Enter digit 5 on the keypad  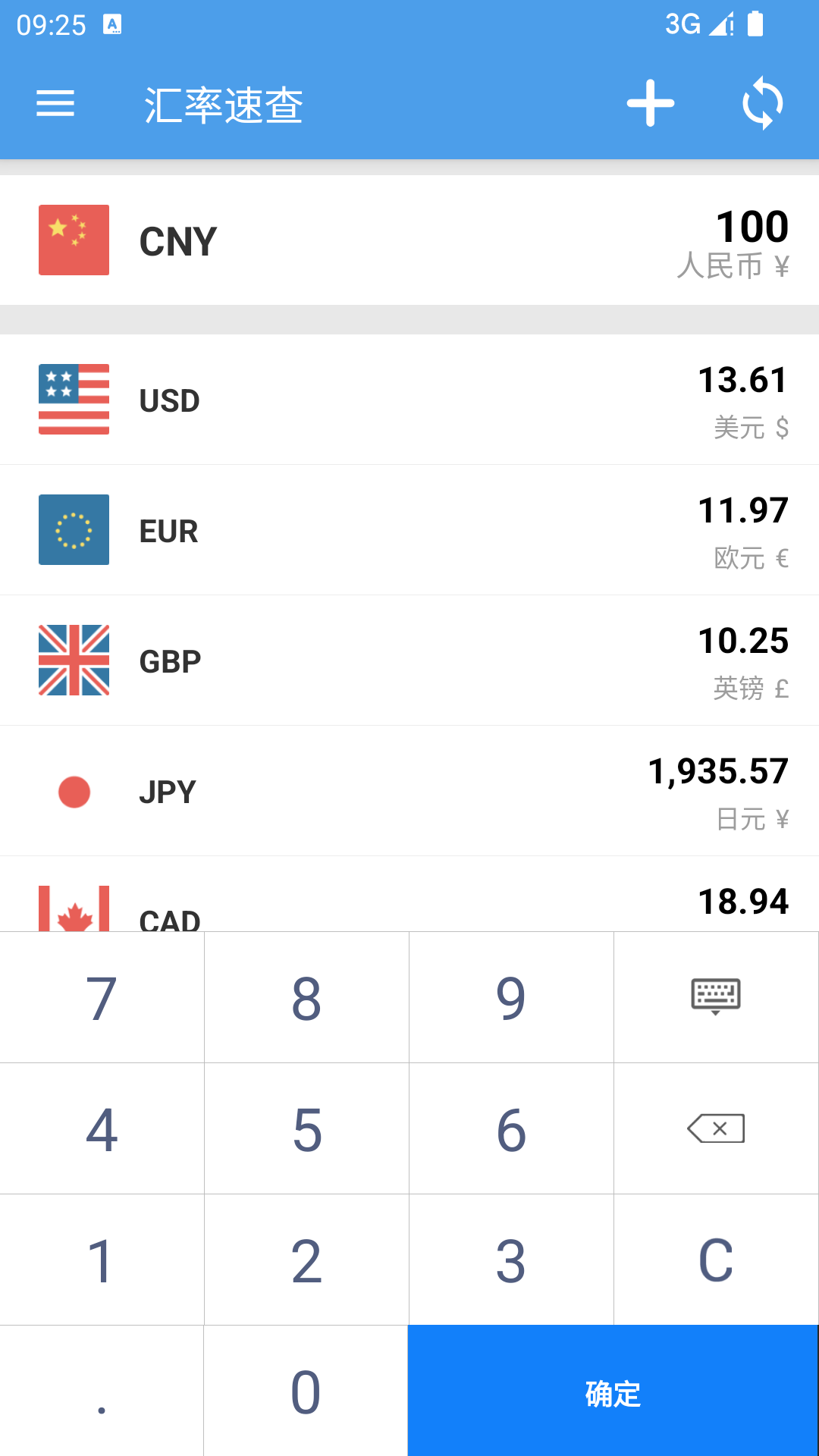tap(306, 1128)
